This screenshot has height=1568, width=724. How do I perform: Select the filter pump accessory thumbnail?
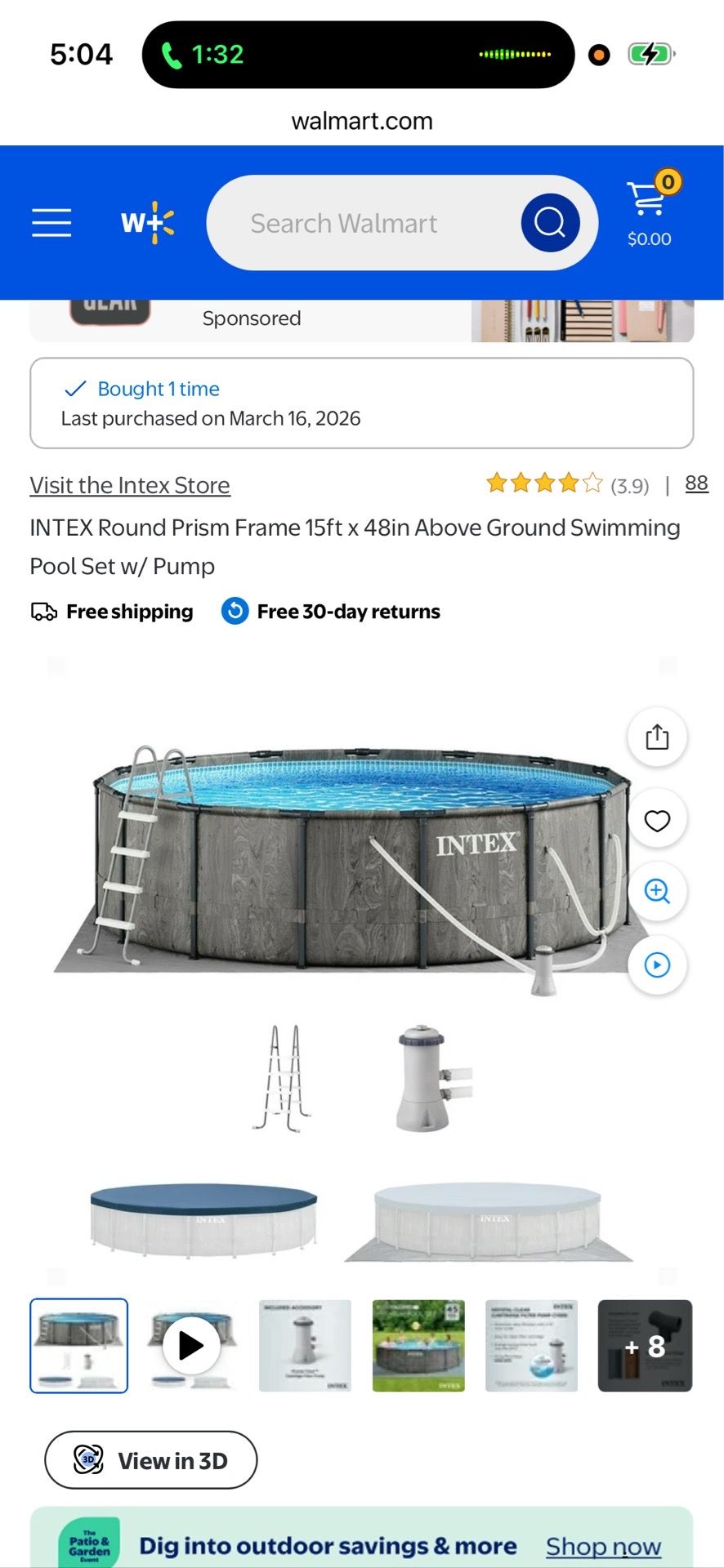tap(305, 1345)
